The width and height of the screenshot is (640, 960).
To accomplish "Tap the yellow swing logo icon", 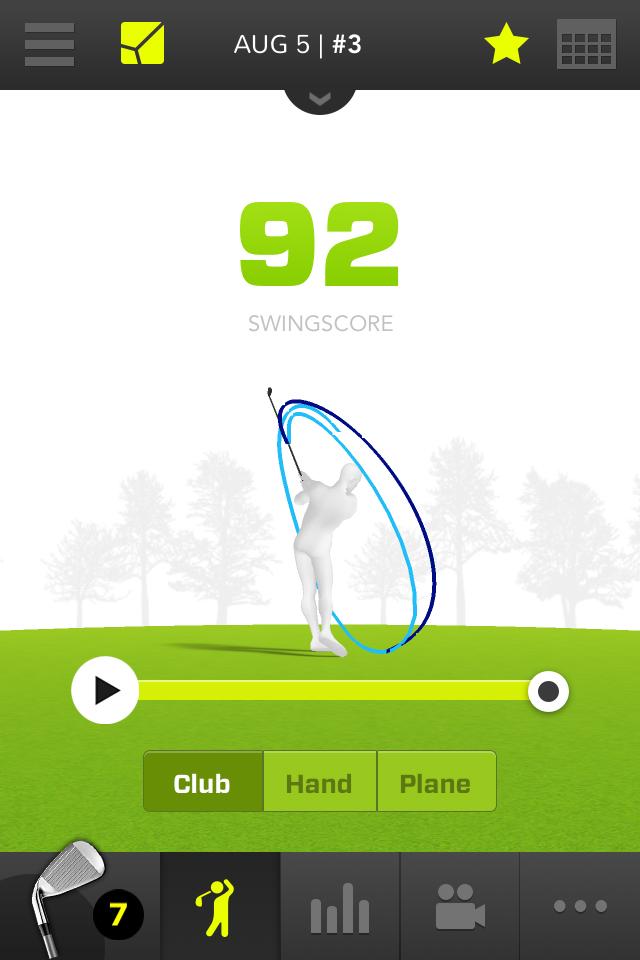I will click(143, 45).
